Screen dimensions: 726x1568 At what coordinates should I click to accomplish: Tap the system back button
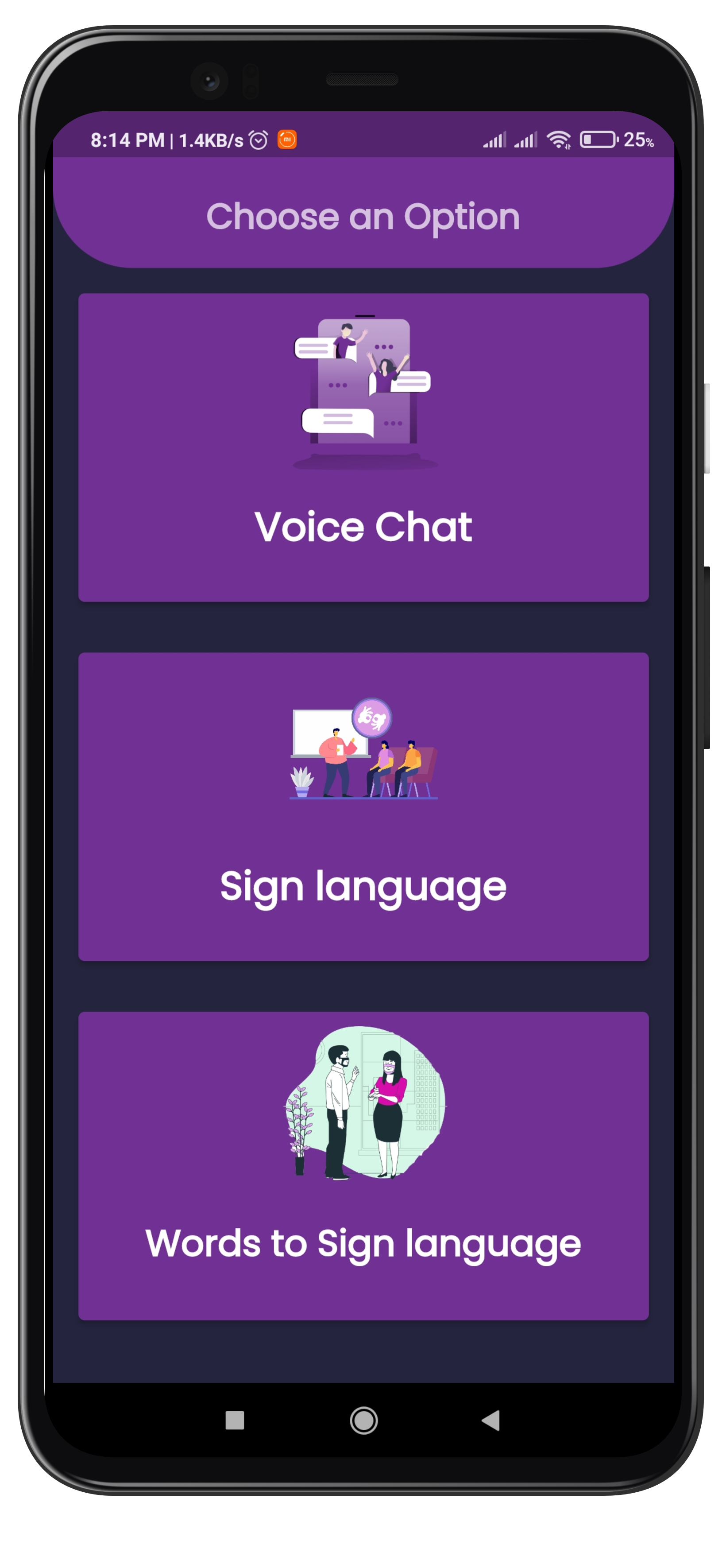490,1420
